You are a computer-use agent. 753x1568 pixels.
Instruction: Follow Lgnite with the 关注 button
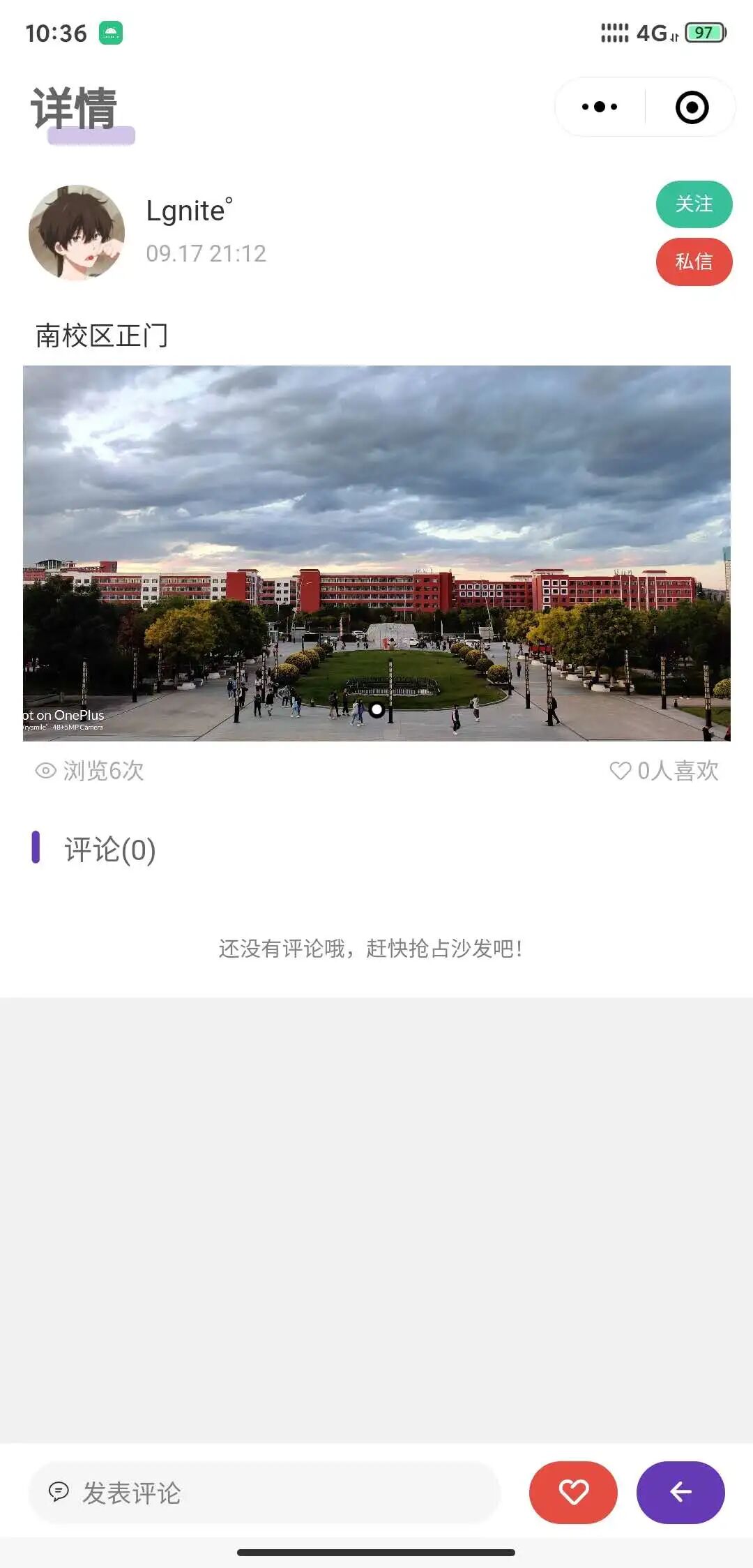tap(694, 204)
